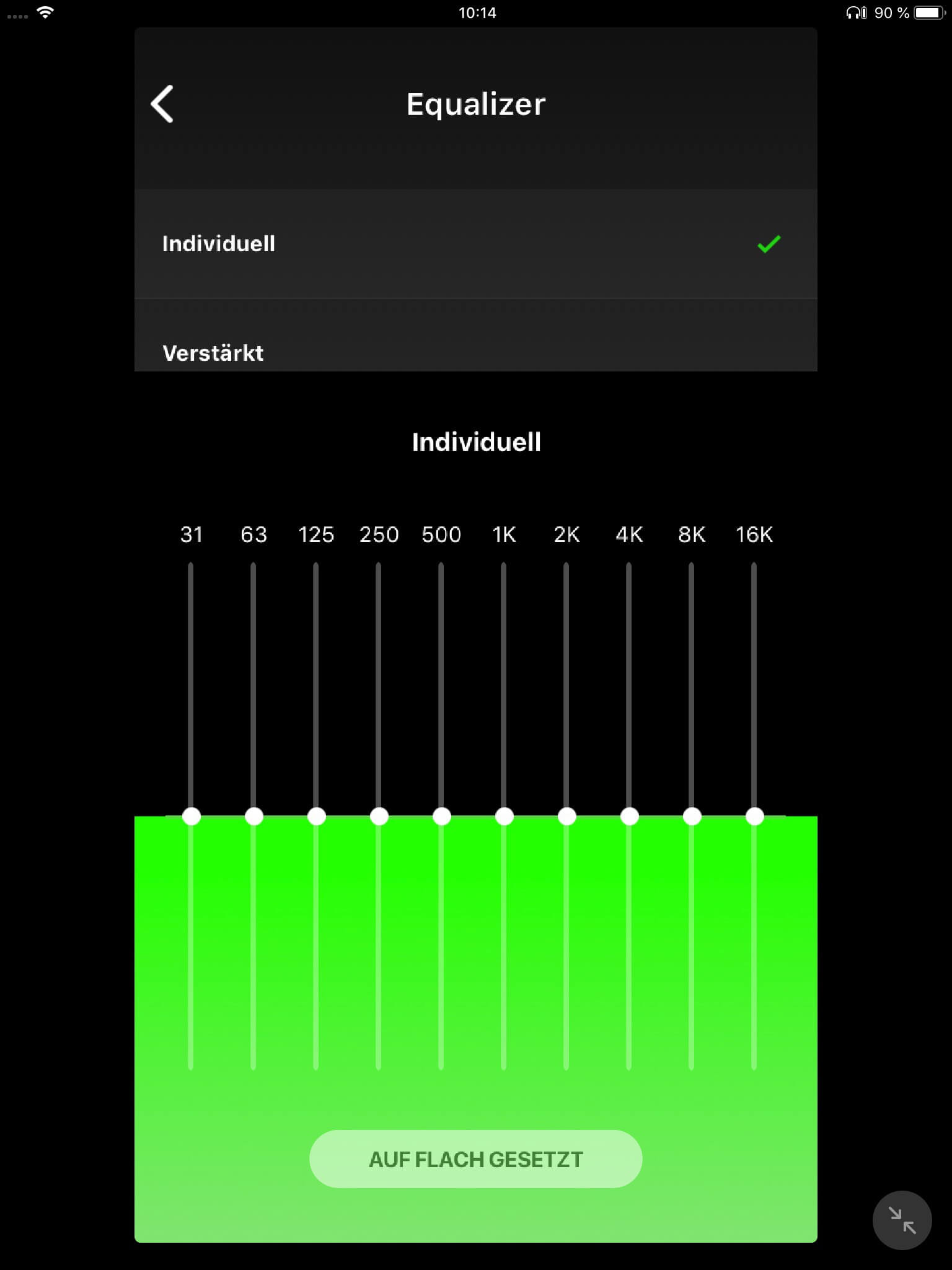Tap the 63 Hz band slider handle
Screen dimensions: 952x1270
coord(254,816)
